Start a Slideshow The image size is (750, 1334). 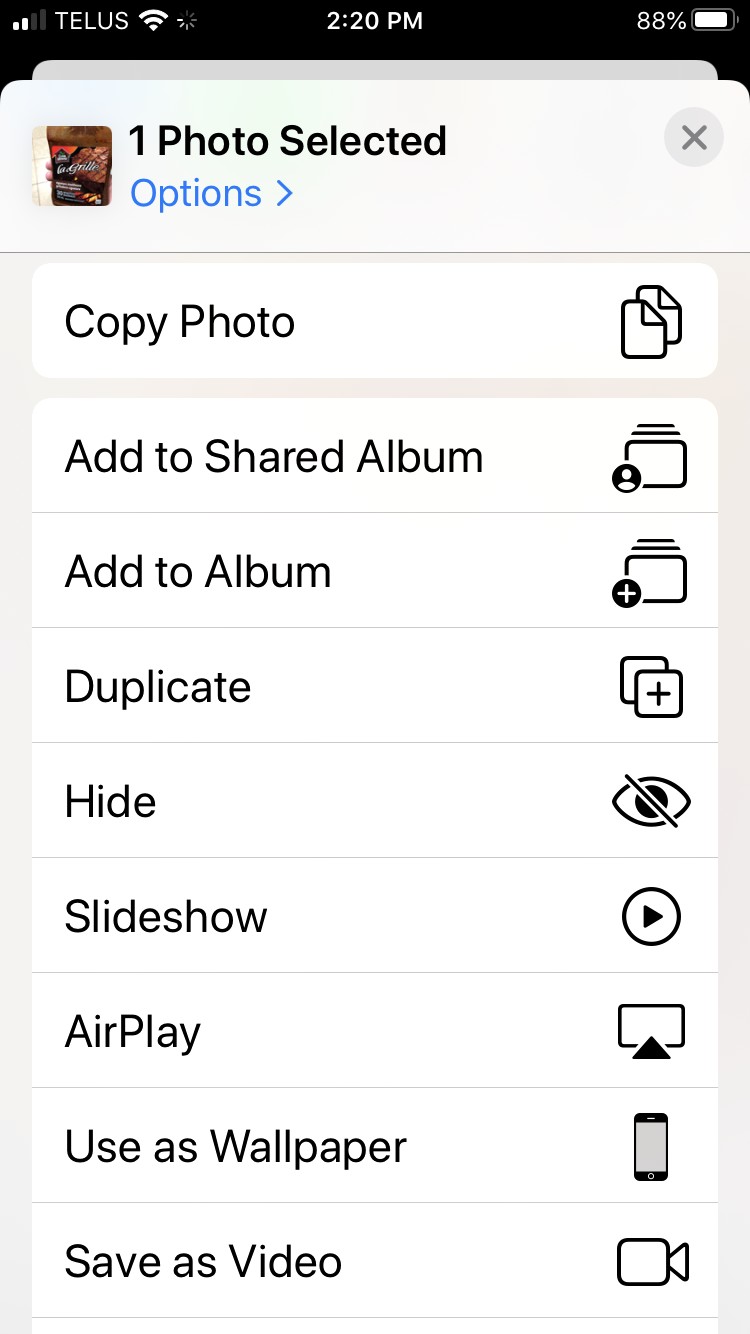coord(374,917)
